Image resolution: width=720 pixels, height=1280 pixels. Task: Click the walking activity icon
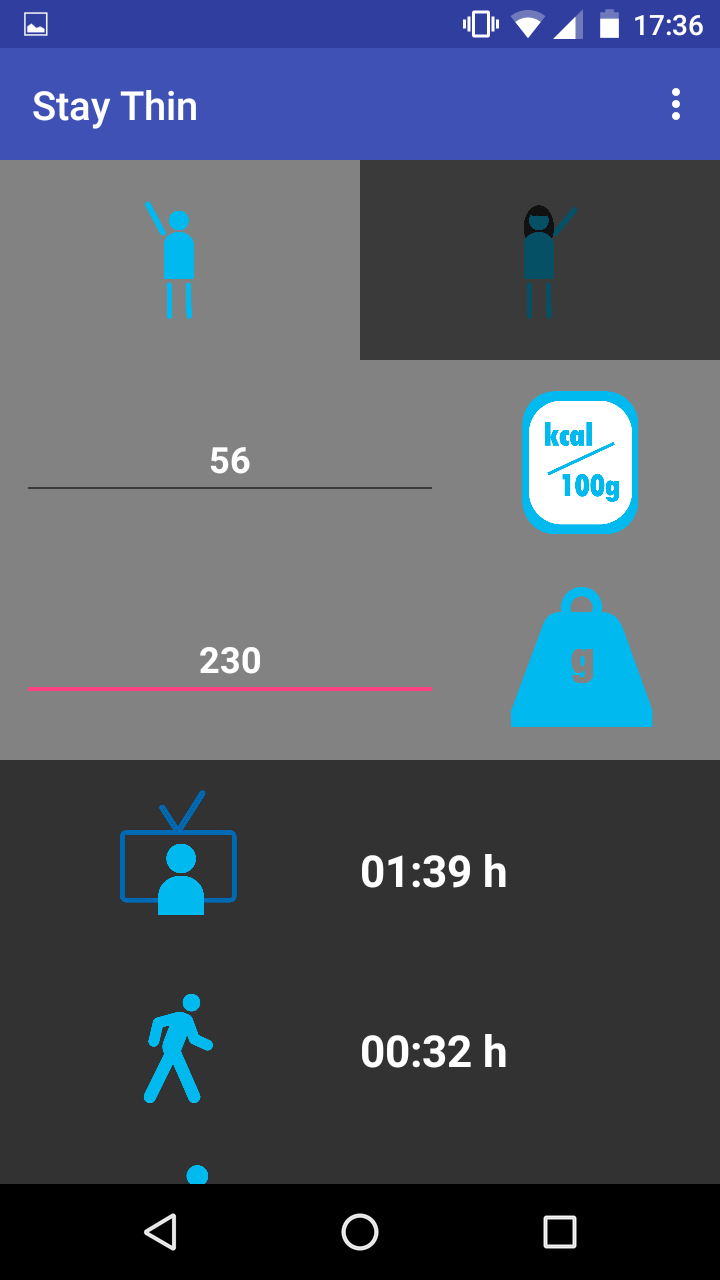tap(178, 1050)
